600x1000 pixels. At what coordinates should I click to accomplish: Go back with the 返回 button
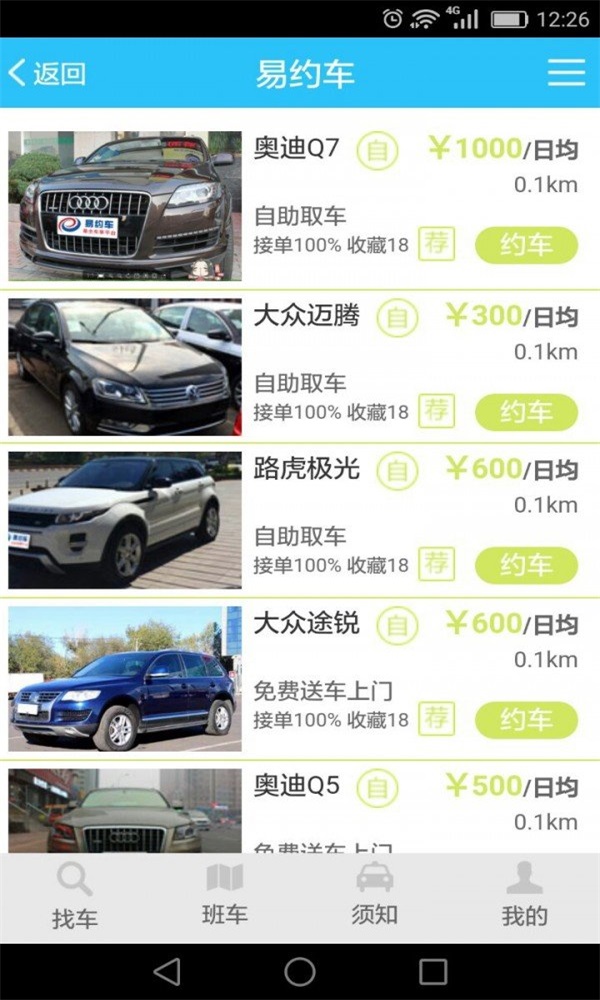(47, 73)
